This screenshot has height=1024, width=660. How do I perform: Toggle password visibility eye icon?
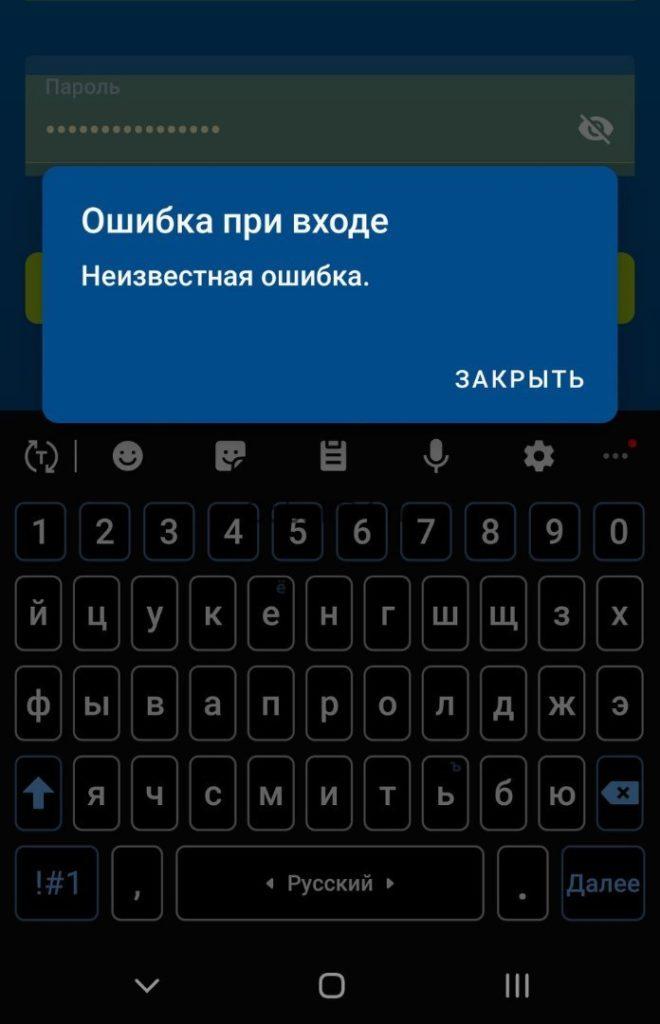[595, 128]
